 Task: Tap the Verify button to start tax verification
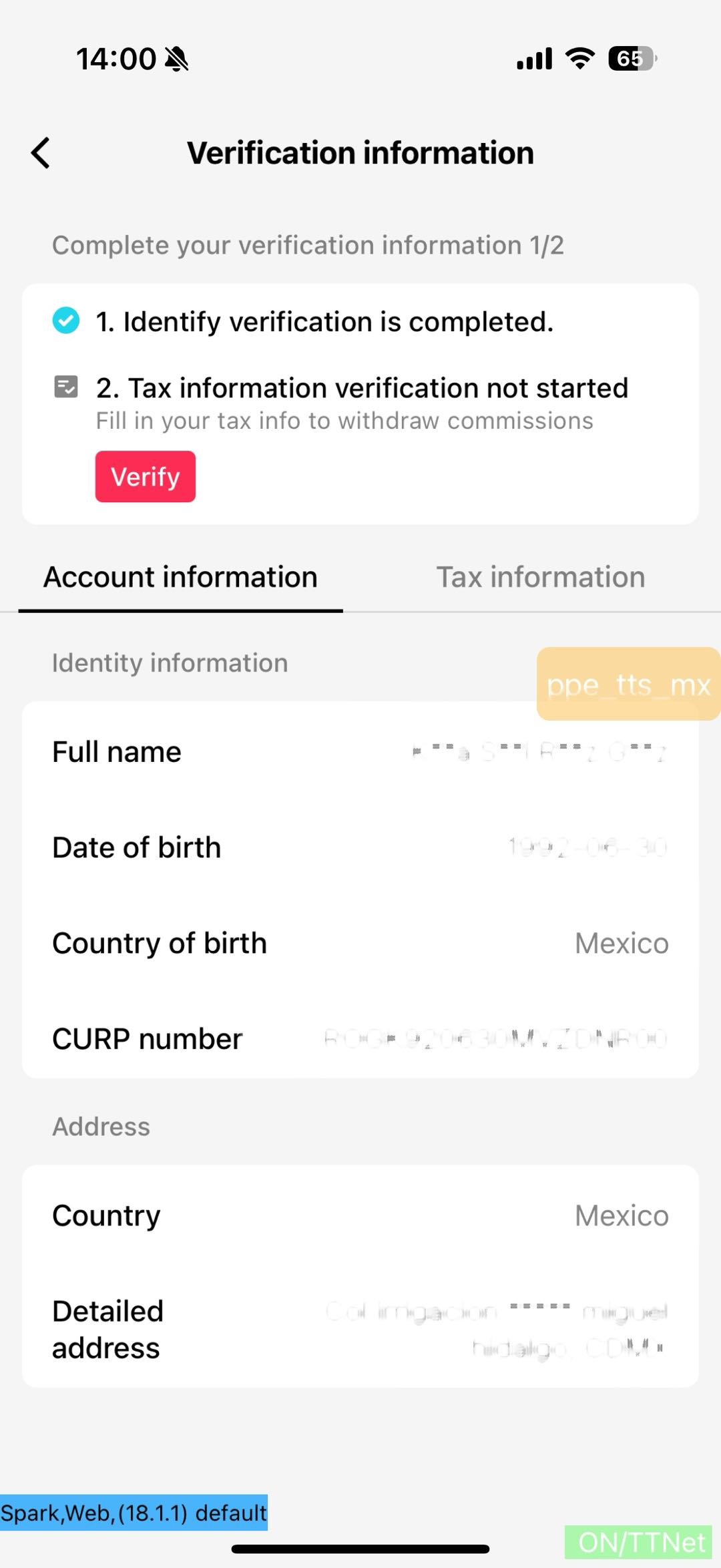[x=145, y=475]
